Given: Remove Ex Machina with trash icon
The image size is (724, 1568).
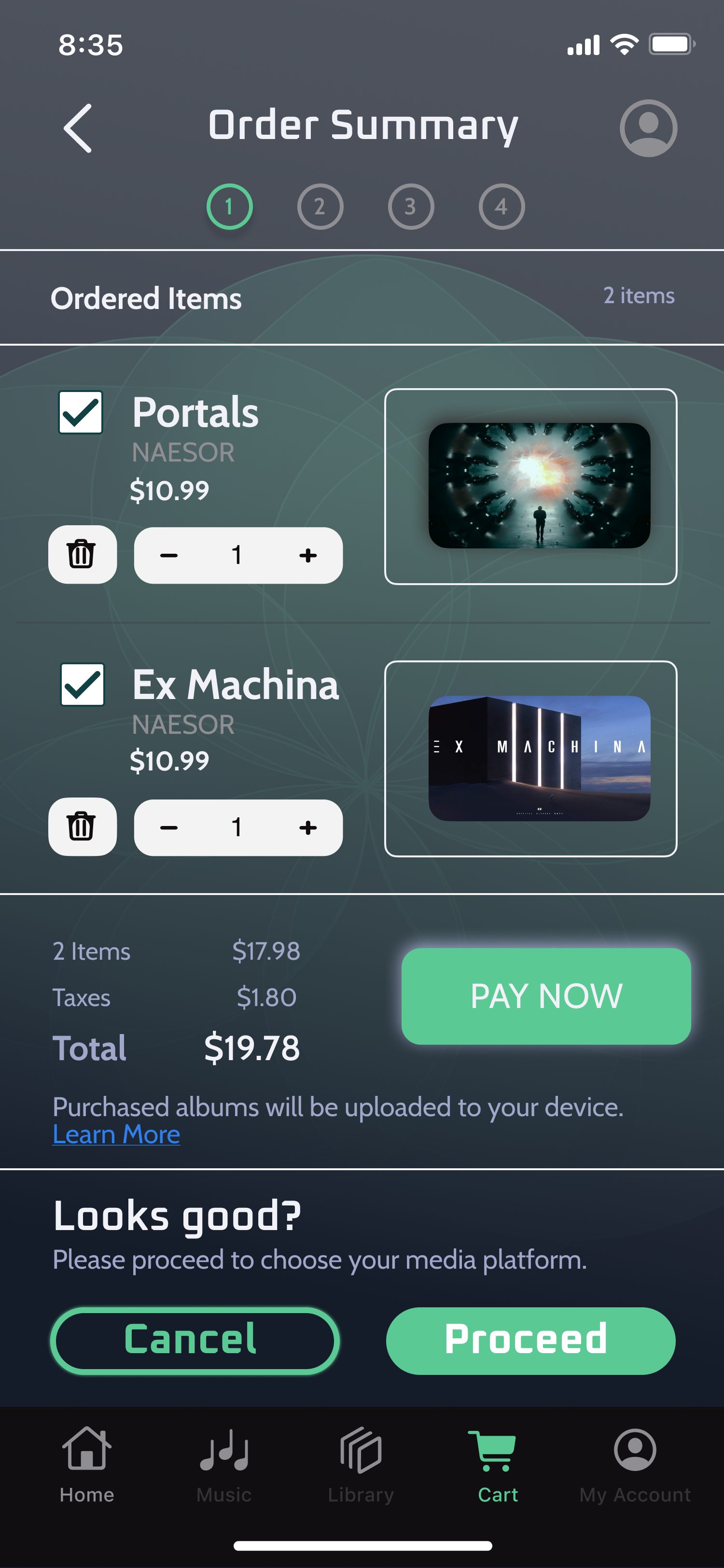Looking at the screenshot, I should tap(82, 826).
